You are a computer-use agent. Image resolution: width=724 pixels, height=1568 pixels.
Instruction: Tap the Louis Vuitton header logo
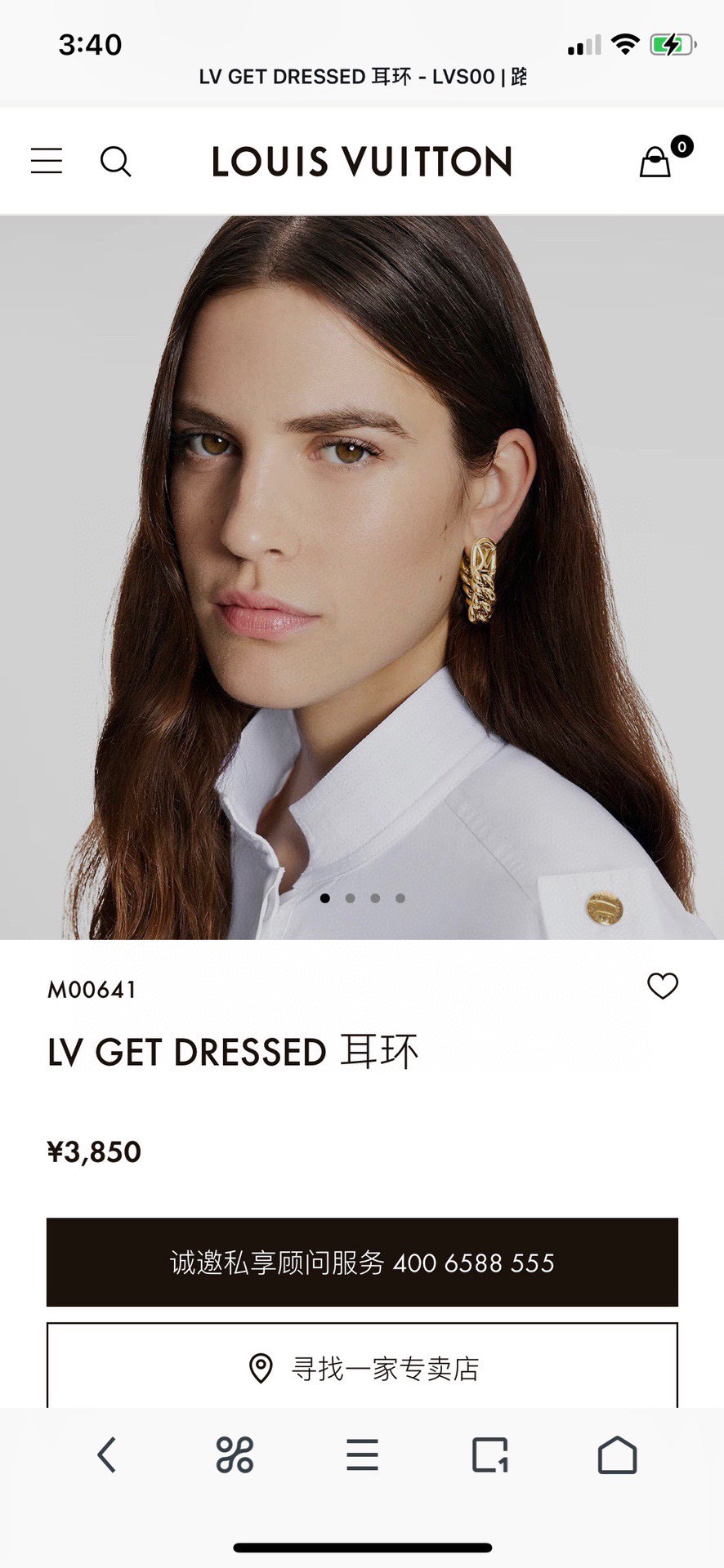coord(362,162)
